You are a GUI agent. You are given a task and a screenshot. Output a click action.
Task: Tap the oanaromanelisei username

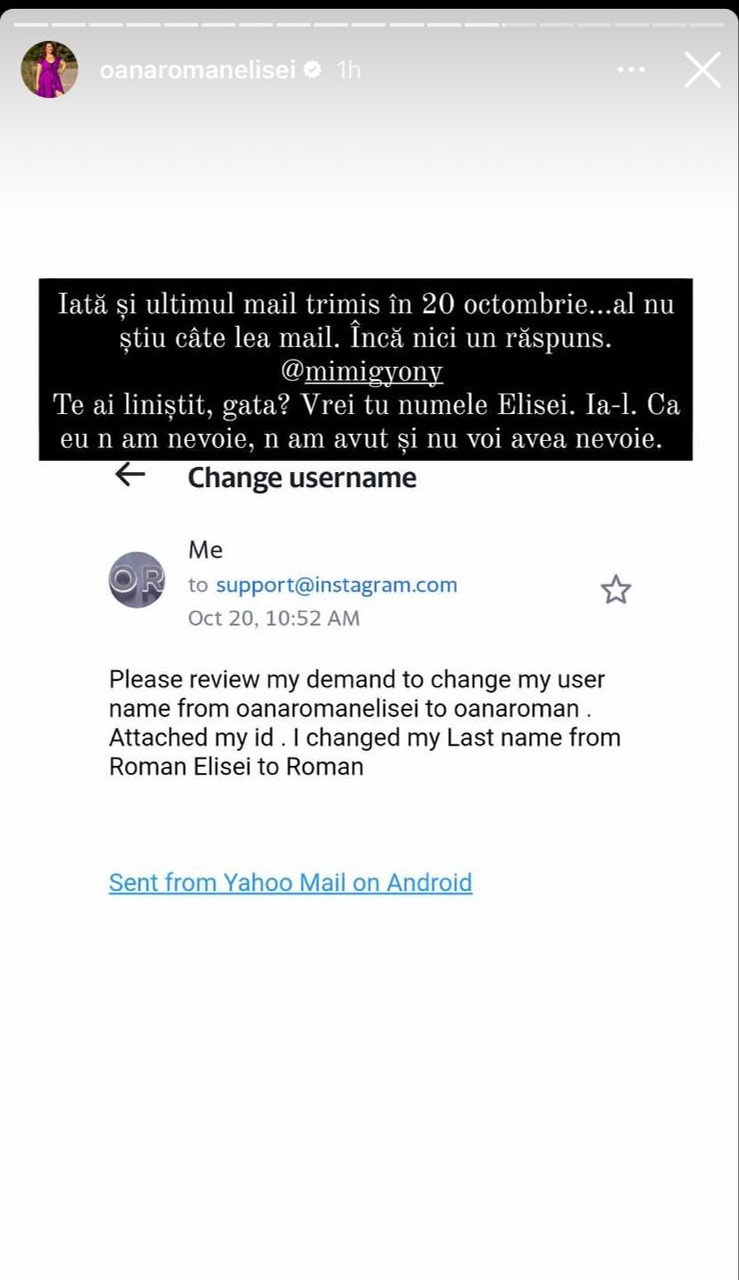click(198, 70)
